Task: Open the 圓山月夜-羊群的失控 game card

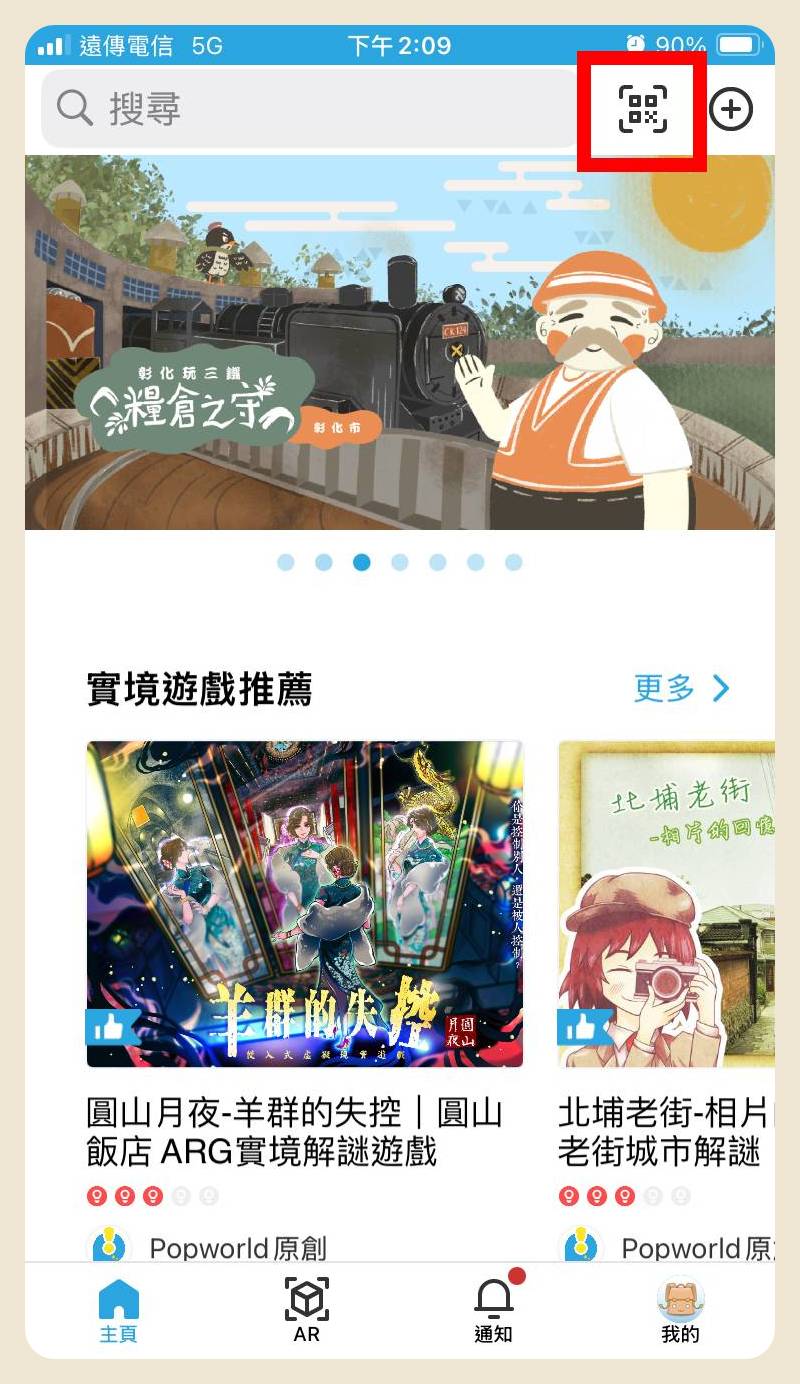Action: coord(304,903)
